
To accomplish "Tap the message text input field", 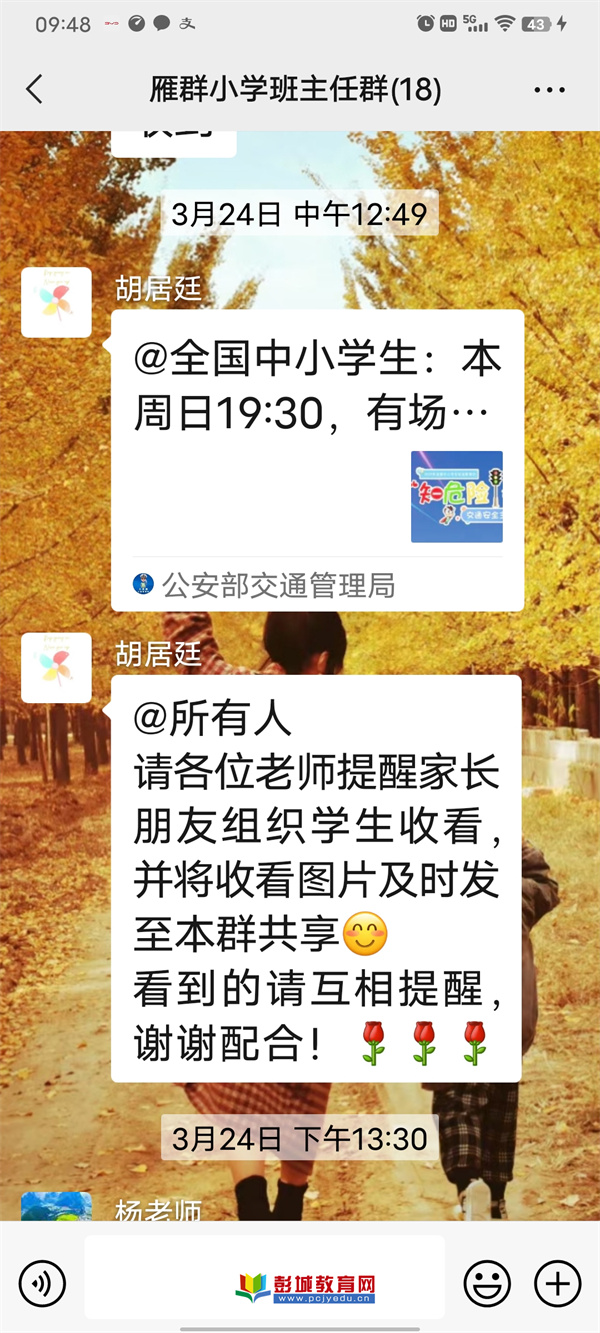I will 264,1282.
